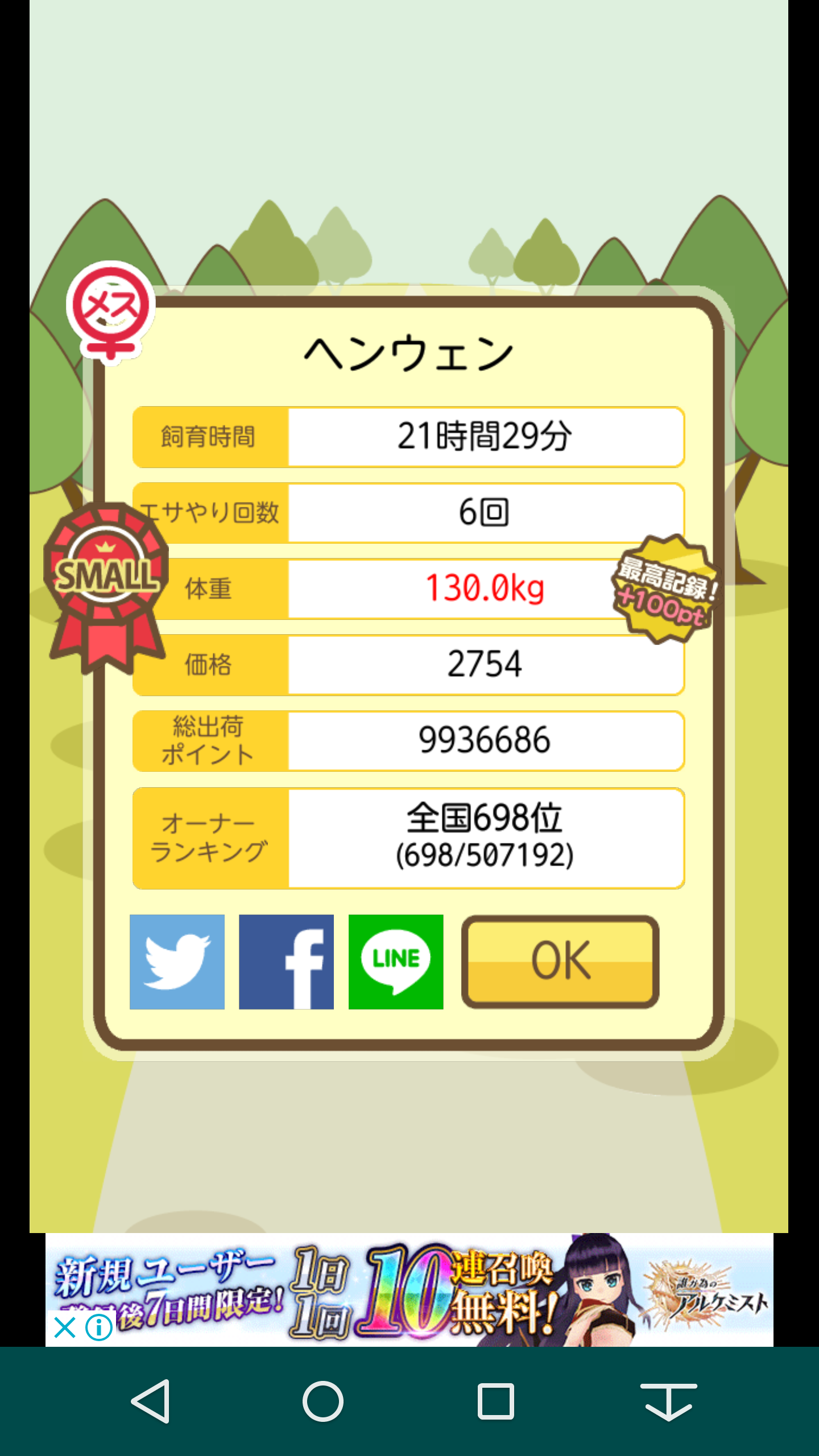
Task: Confirm the dialog with the OK button
Action: click(x=560, y=962)
